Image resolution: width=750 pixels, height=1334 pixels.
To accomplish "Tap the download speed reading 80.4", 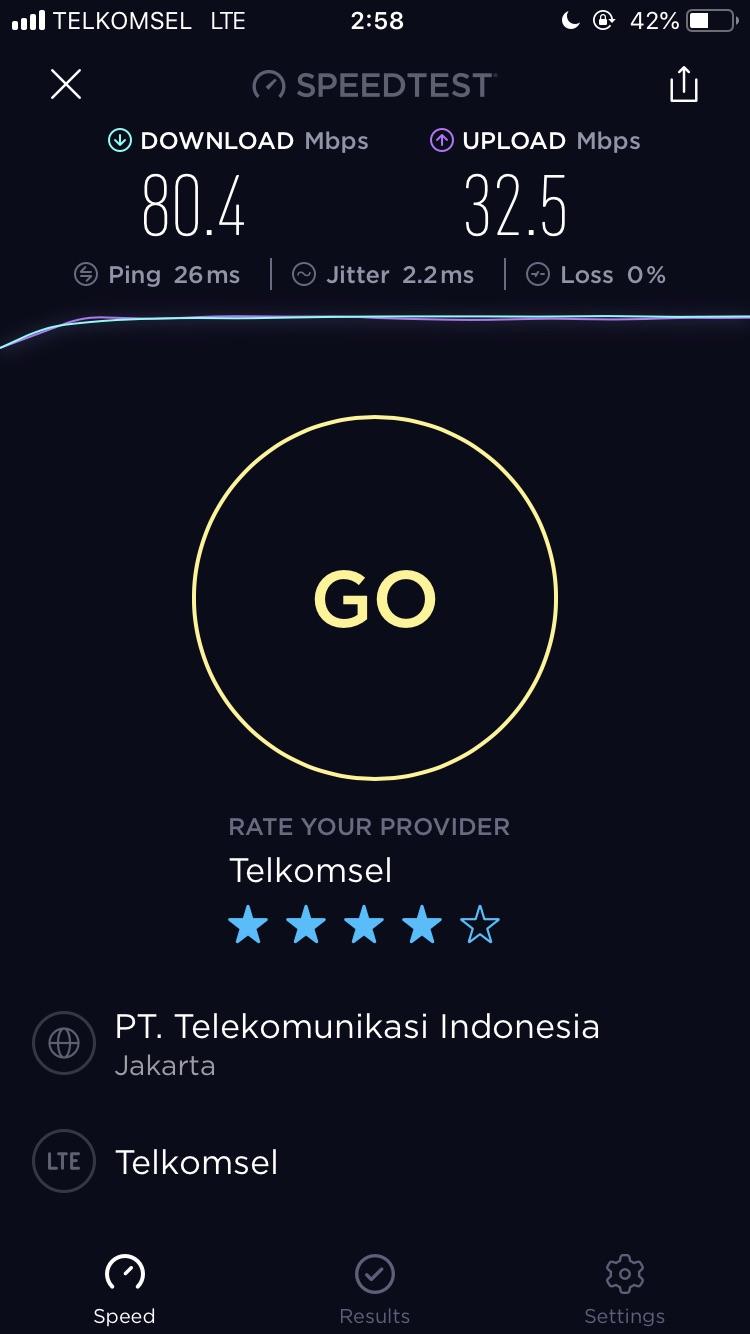I will [x=192, y=207].
